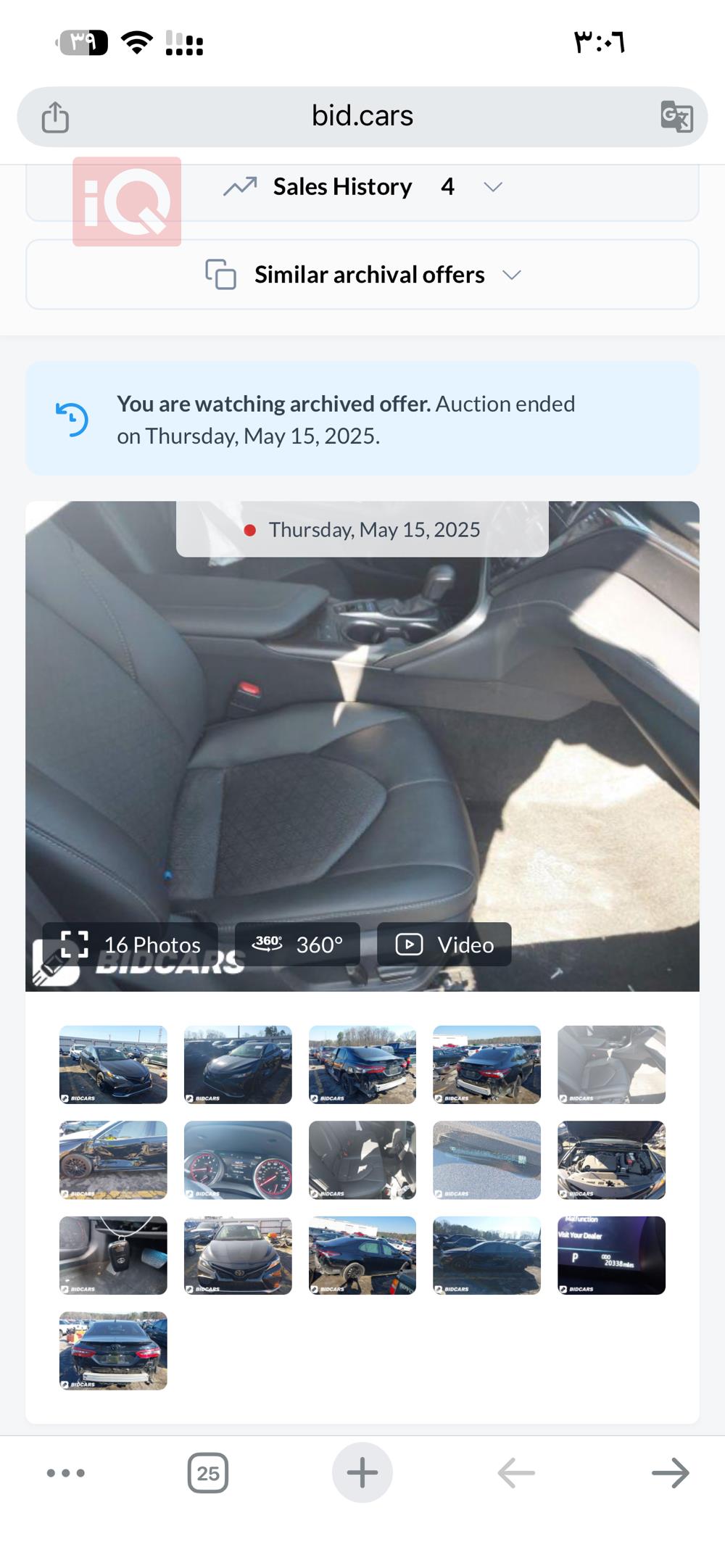The image size is (725, 1568).
Task: Expand the Sales History section
Action: tap(362, 187)
